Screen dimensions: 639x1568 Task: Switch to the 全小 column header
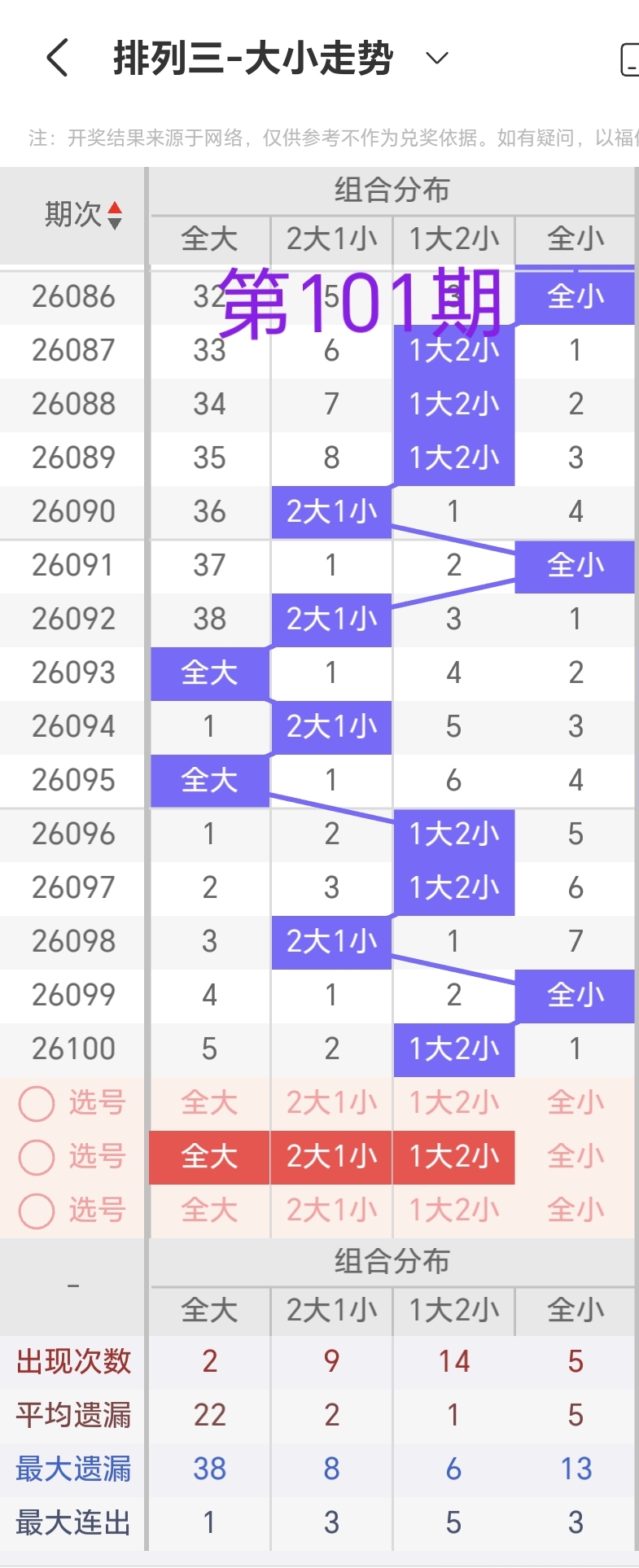pos(575,239)
